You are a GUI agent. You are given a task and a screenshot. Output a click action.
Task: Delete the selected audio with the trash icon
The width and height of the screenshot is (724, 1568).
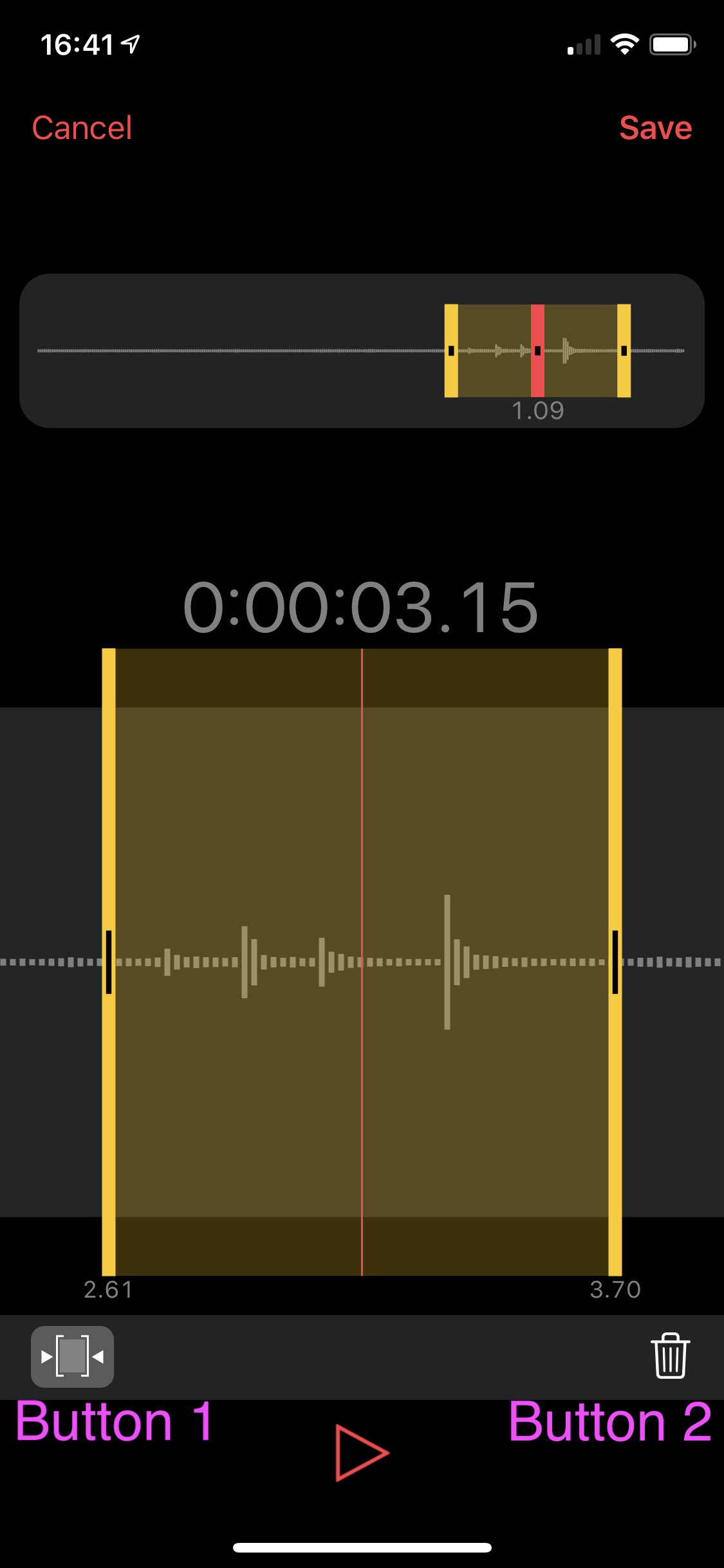pyautogui.click(x=670, y=1356)
